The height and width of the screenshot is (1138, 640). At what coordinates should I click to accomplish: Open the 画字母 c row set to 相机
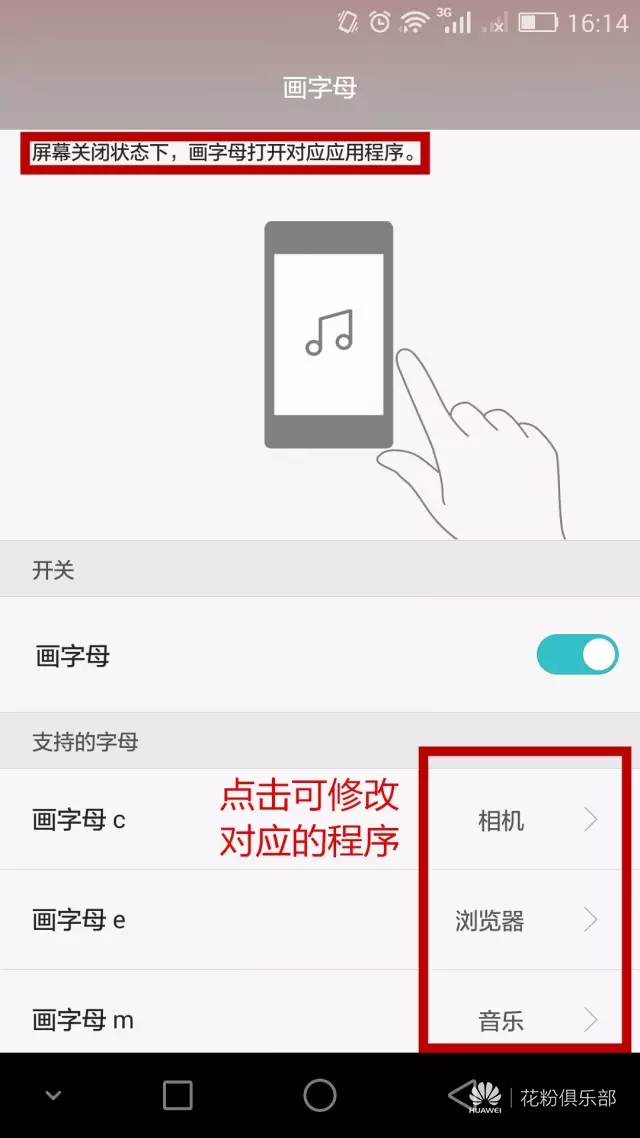point(320,820)
